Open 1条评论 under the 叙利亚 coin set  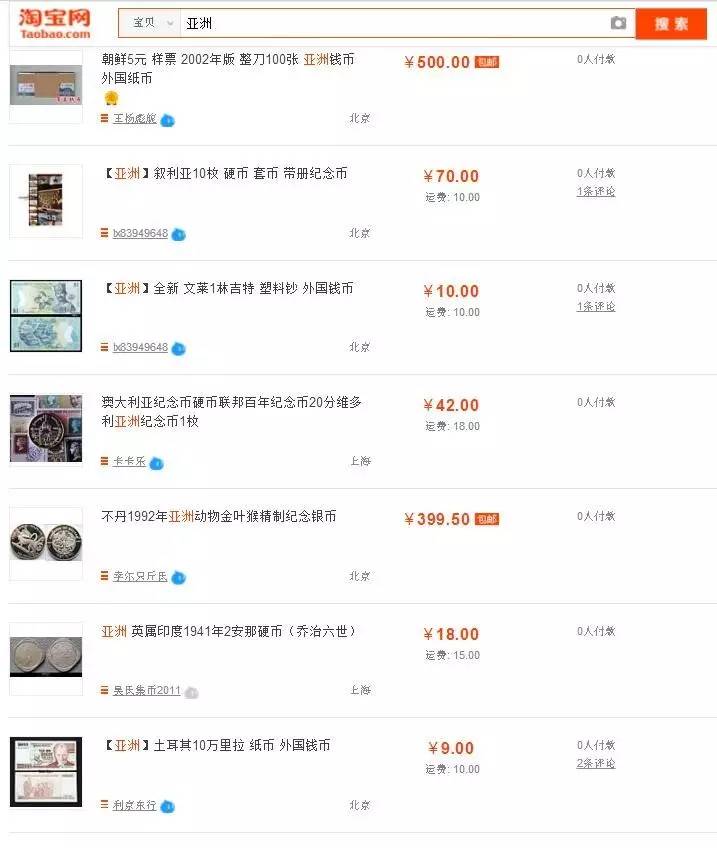[596, 191]
